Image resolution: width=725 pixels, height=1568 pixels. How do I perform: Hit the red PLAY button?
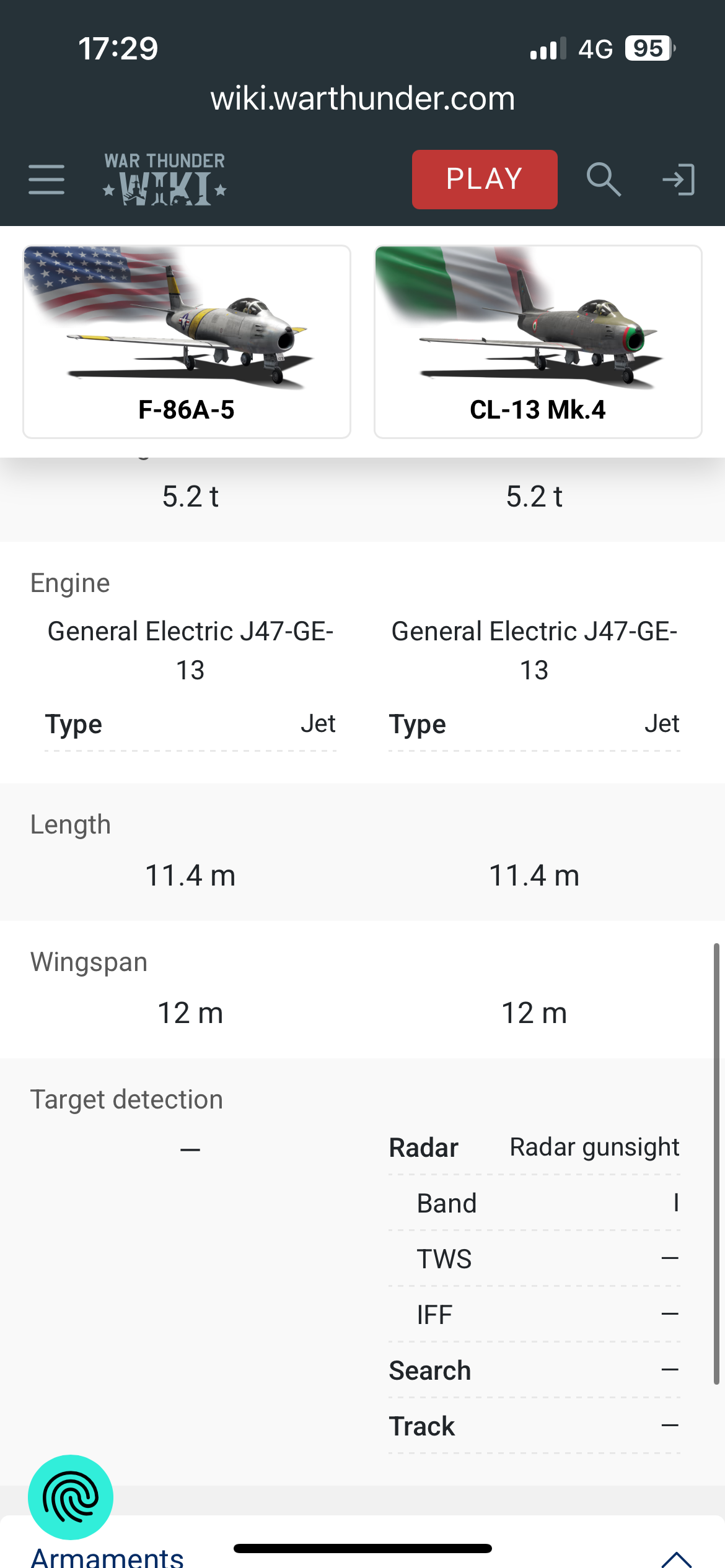pos(485,180)
